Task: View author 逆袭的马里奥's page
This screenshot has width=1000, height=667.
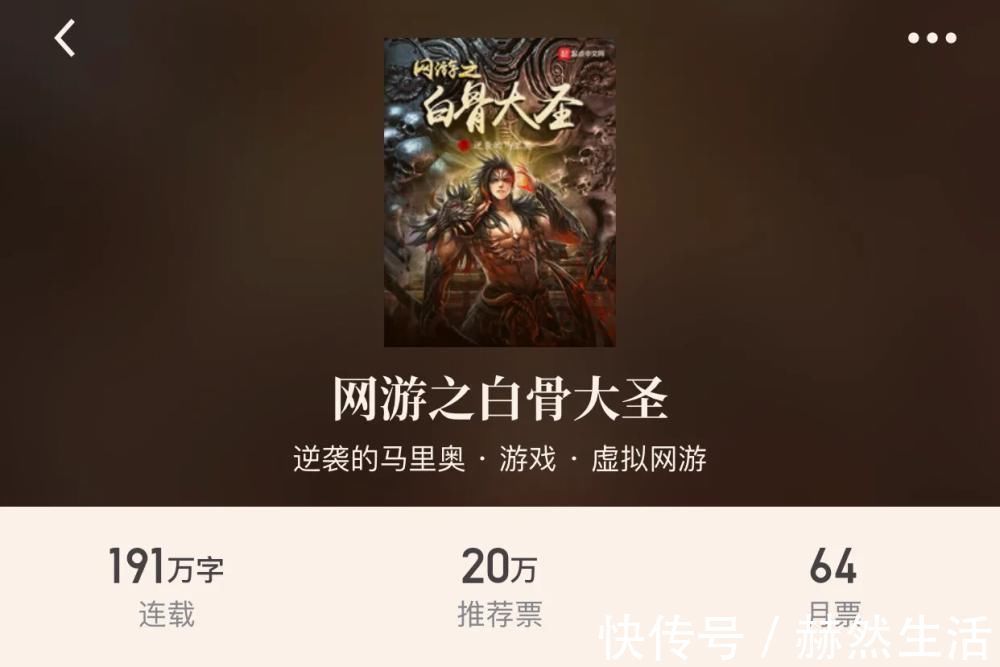Action: 379,459
